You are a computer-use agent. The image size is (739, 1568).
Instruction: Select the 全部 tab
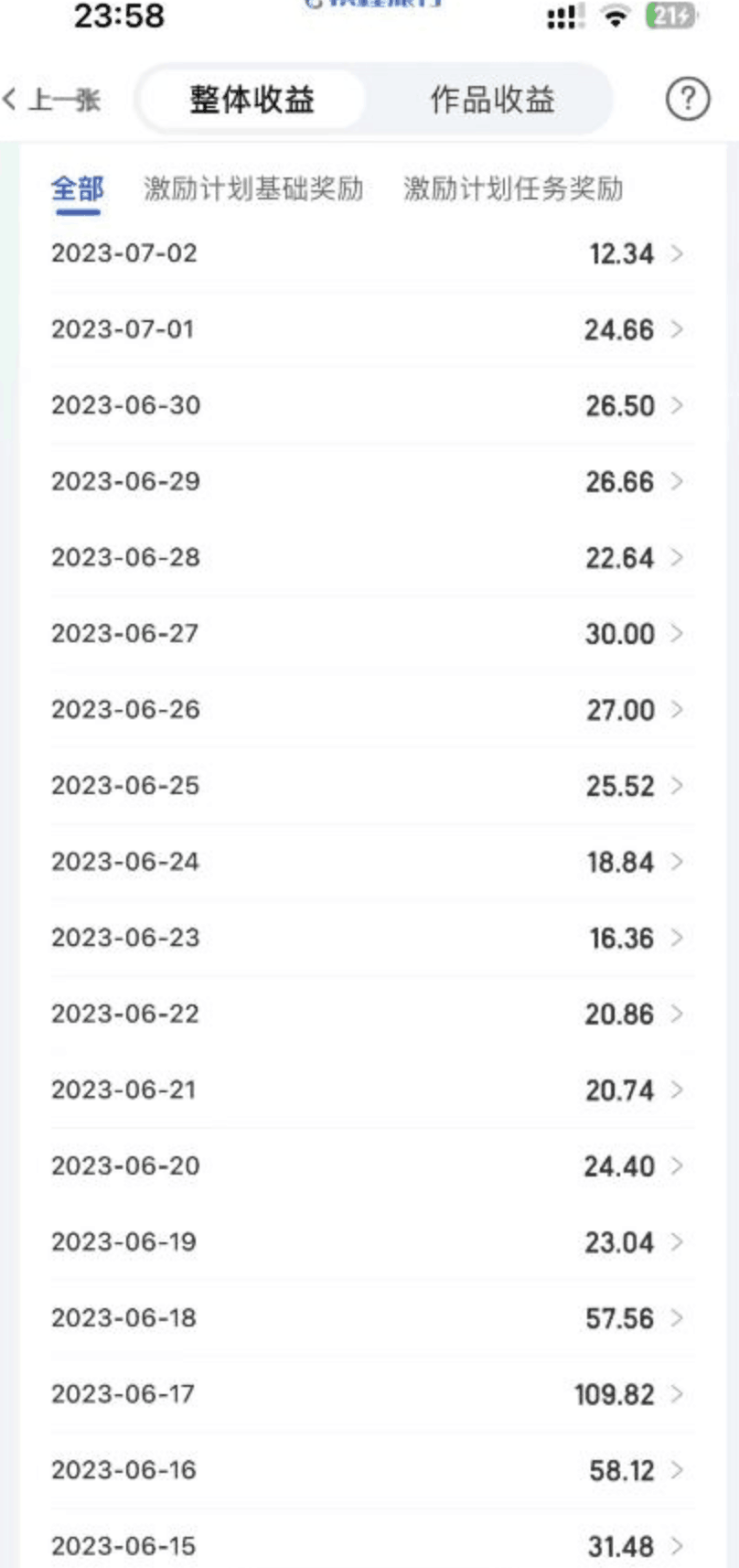pos(78,188)
